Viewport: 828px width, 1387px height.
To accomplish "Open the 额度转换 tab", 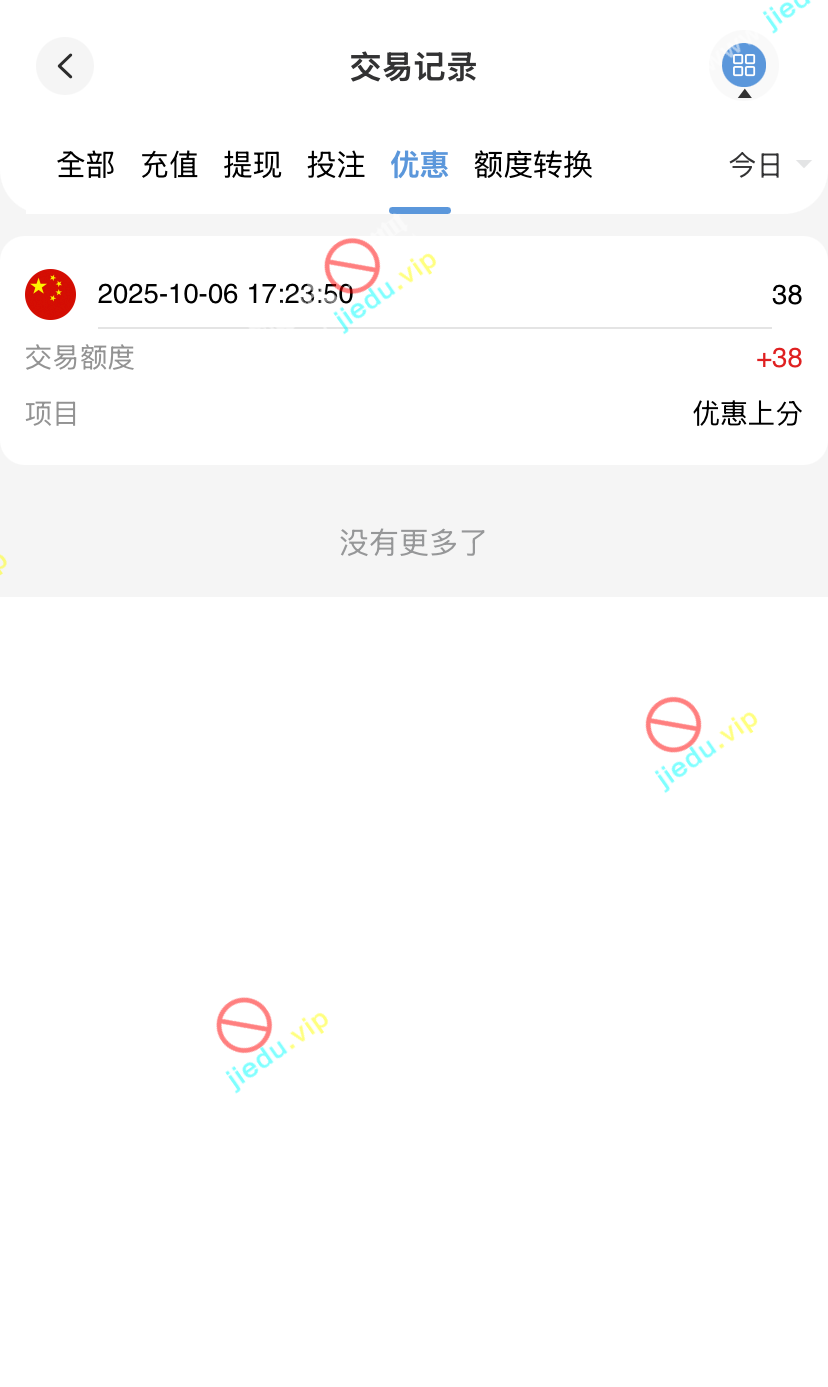I will click(533, 164).
